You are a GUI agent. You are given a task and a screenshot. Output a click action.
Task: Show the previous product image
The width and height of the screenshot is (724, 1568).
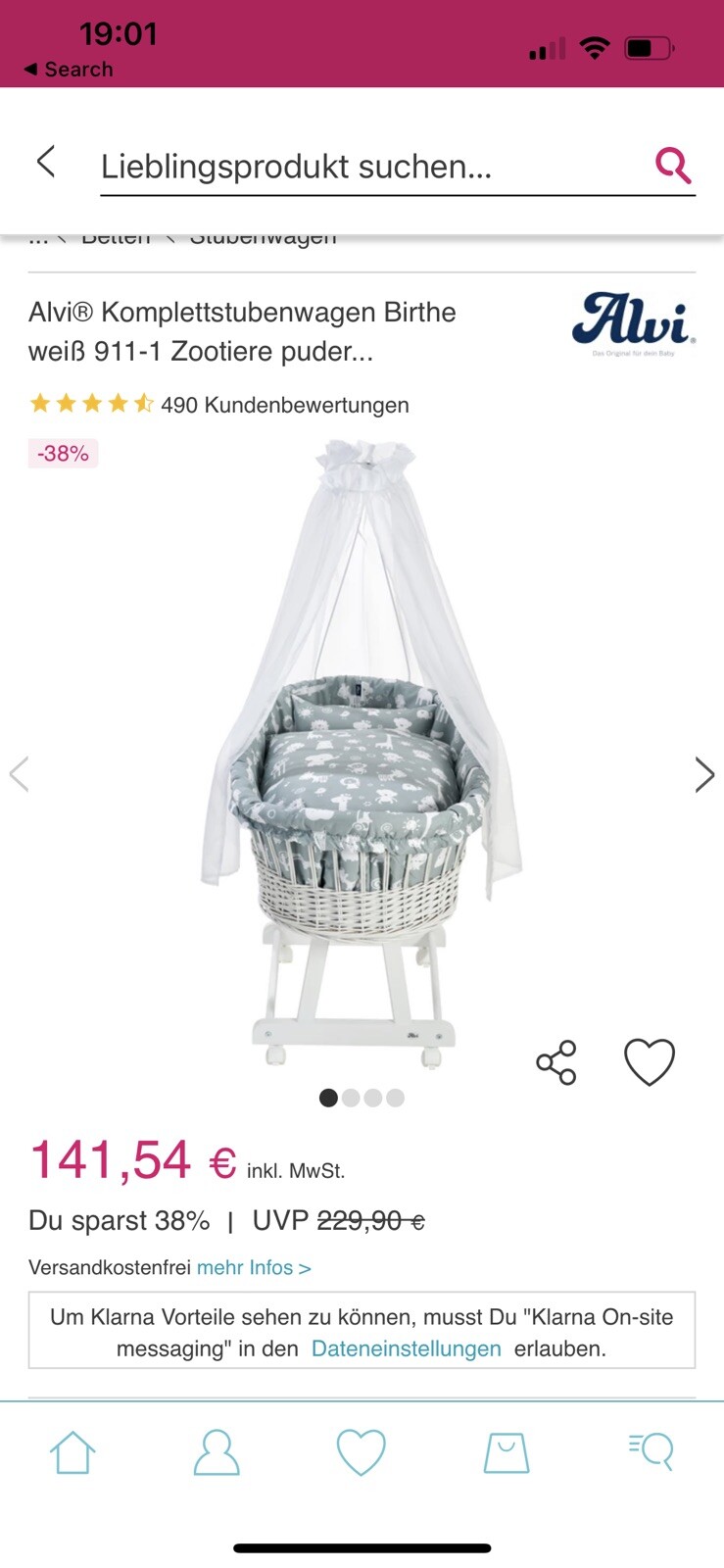coord(20,774)
